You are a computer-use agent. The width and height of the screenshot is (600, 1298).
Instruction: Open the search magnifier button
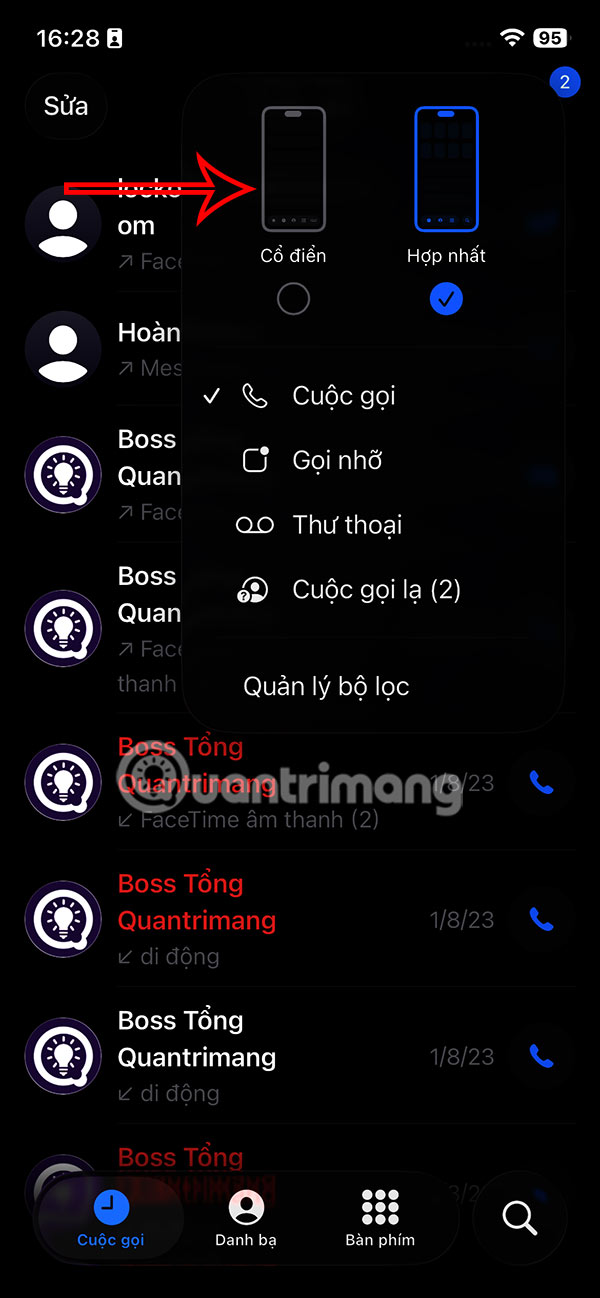click(x=520, y=1218)
